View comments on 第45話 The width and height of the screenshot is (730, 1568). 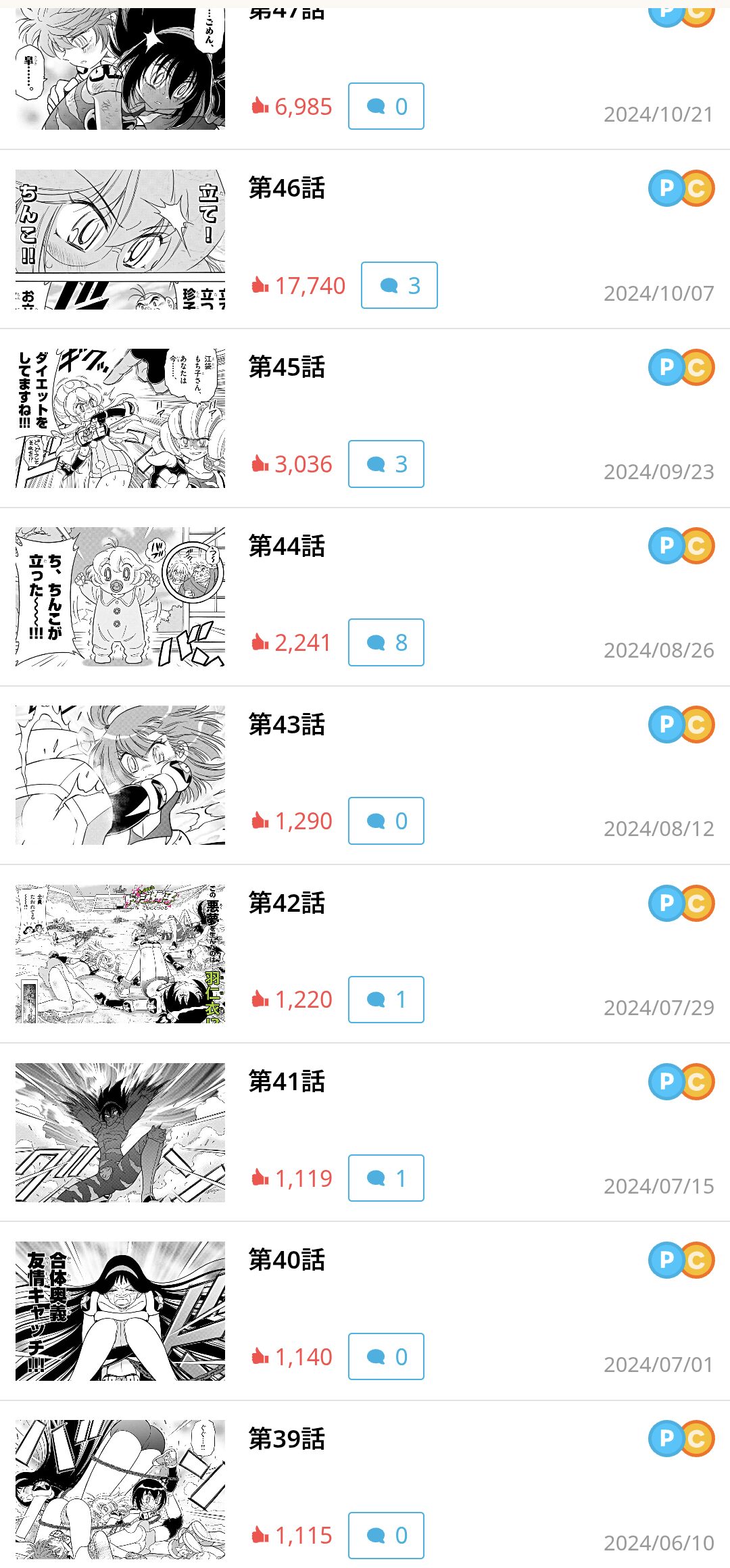pyautogui.click(x=386, y=464)
